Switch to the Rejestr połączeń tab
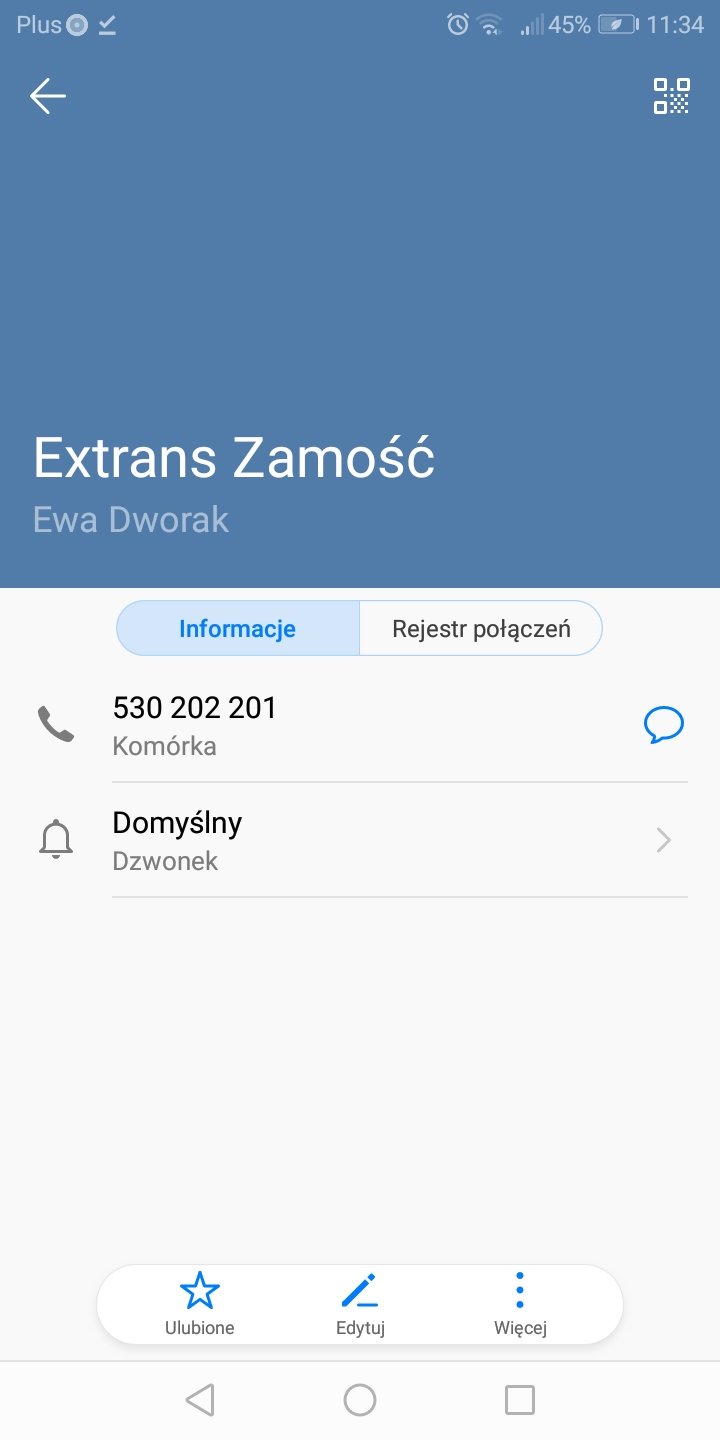Screen dimensions: 720x1440 (x=481, y=629)
